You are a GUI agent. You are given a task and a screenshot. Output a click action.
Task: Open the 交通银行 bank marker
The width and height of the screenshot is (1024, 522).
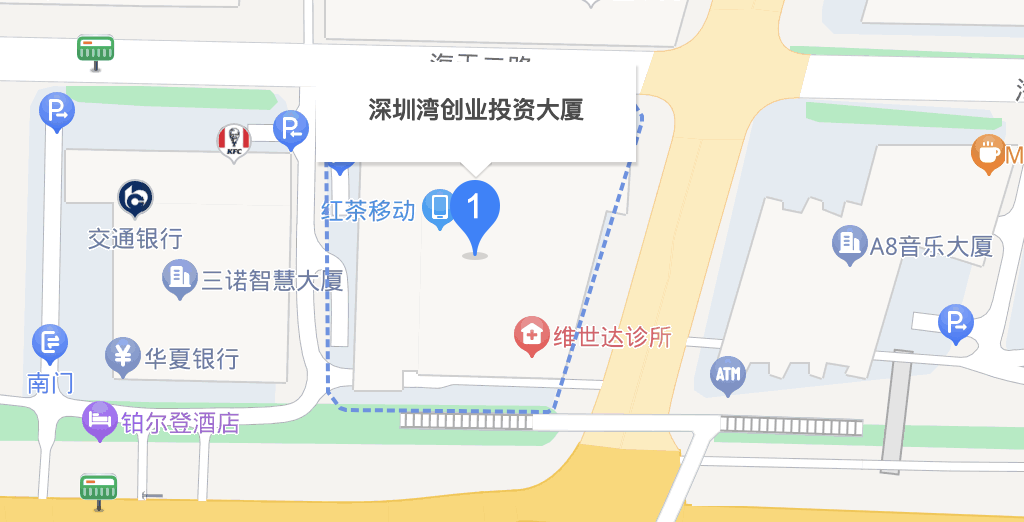tap(135, 199)
